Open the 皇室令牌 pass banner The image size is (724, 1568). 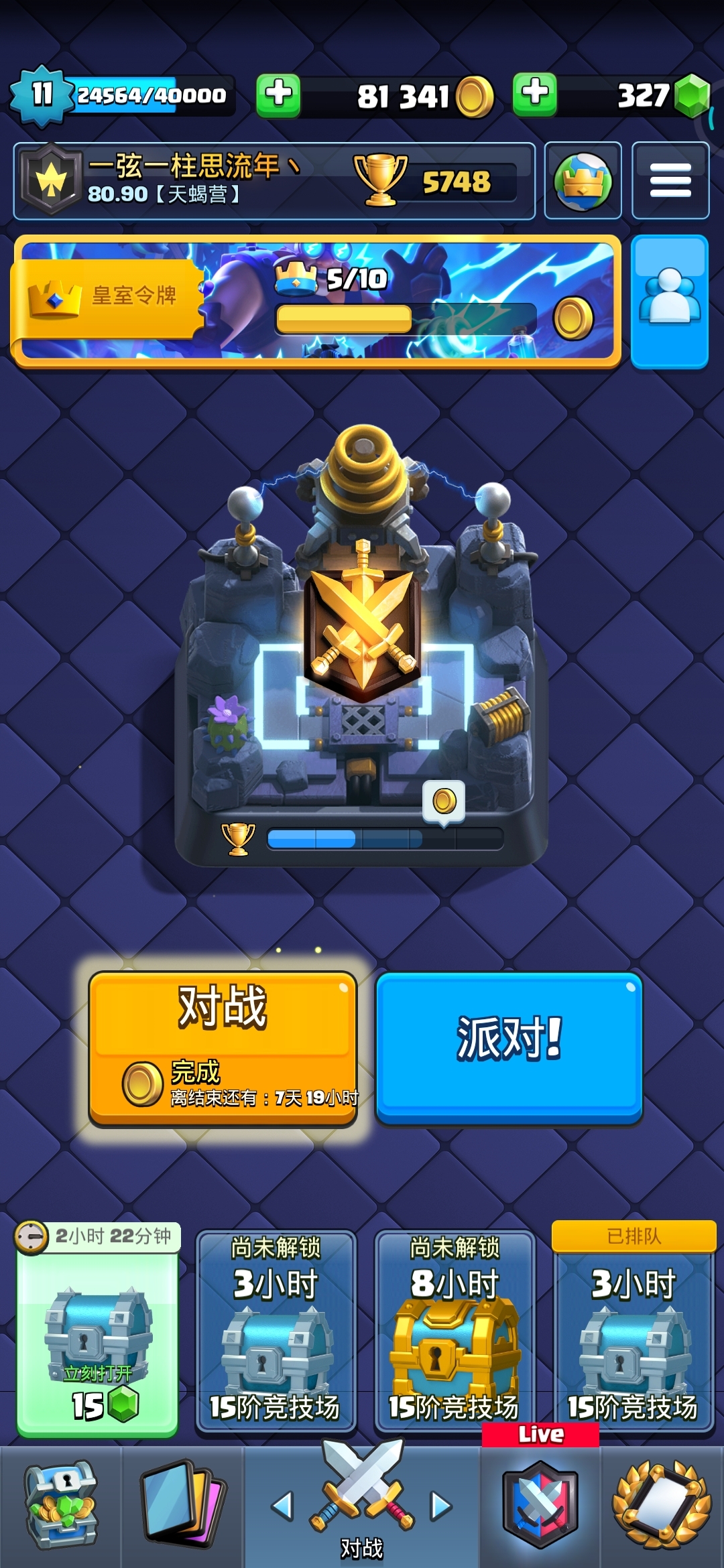coord(316,301)
